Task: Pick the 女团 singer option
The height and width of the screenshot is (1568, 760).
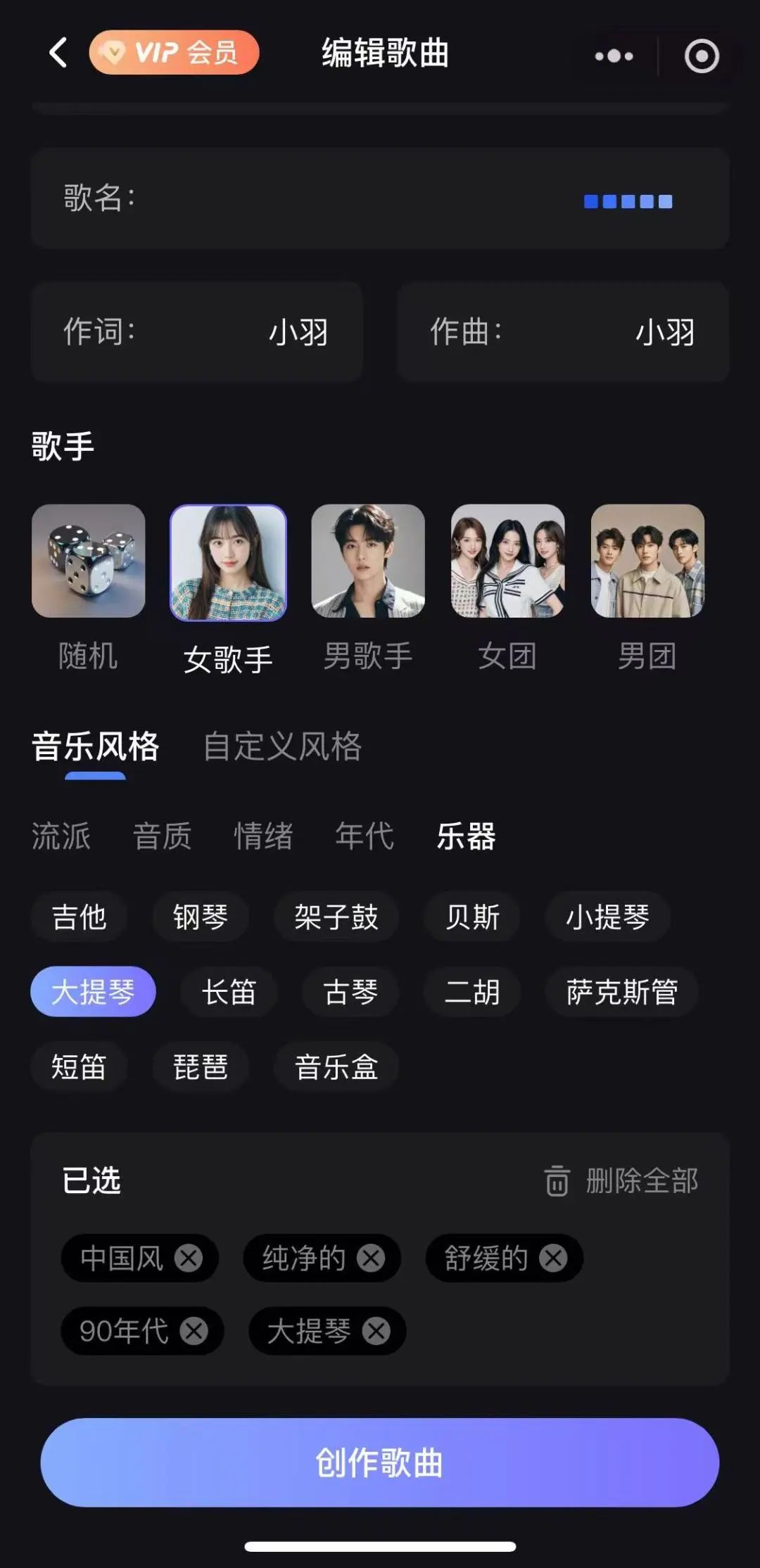Action: 507,561
